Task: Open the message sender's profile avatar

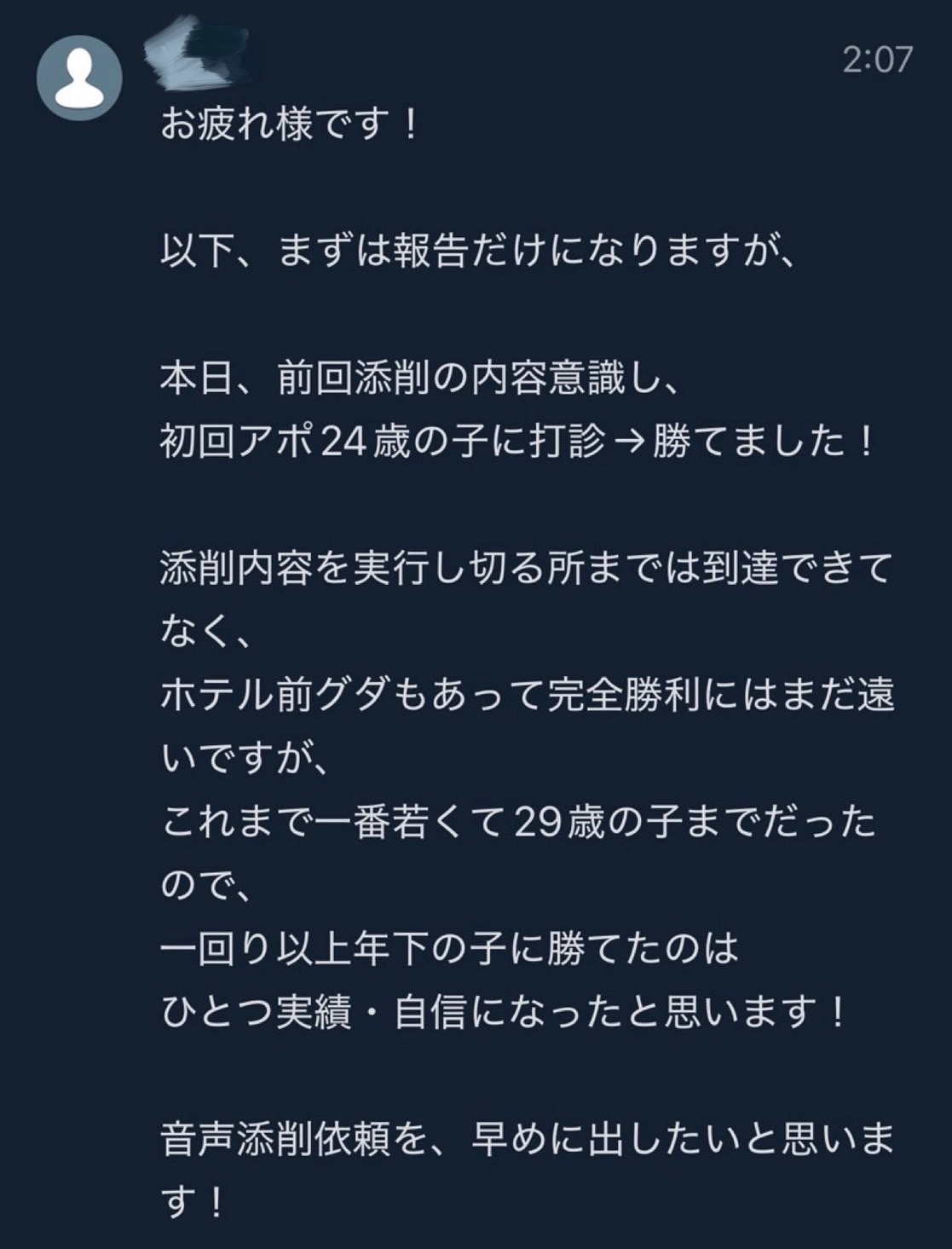Action: pos(79,78)
